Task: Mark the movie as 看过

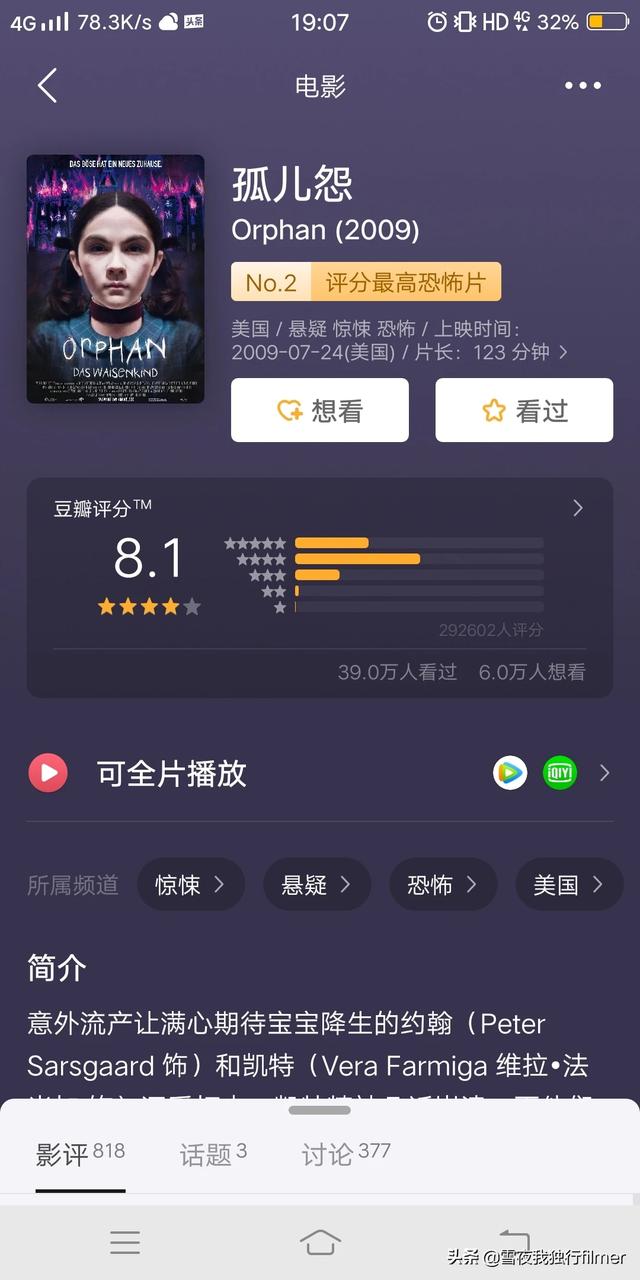Action: click(524, 410)
